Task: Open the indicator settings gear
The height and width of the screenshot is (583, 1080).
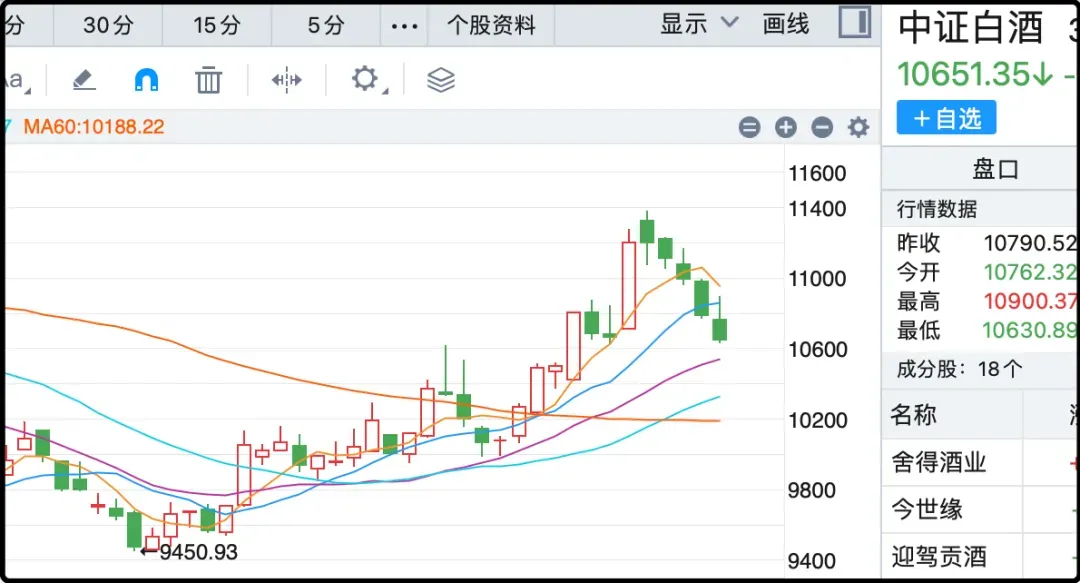Action: [x=858, y=127]
